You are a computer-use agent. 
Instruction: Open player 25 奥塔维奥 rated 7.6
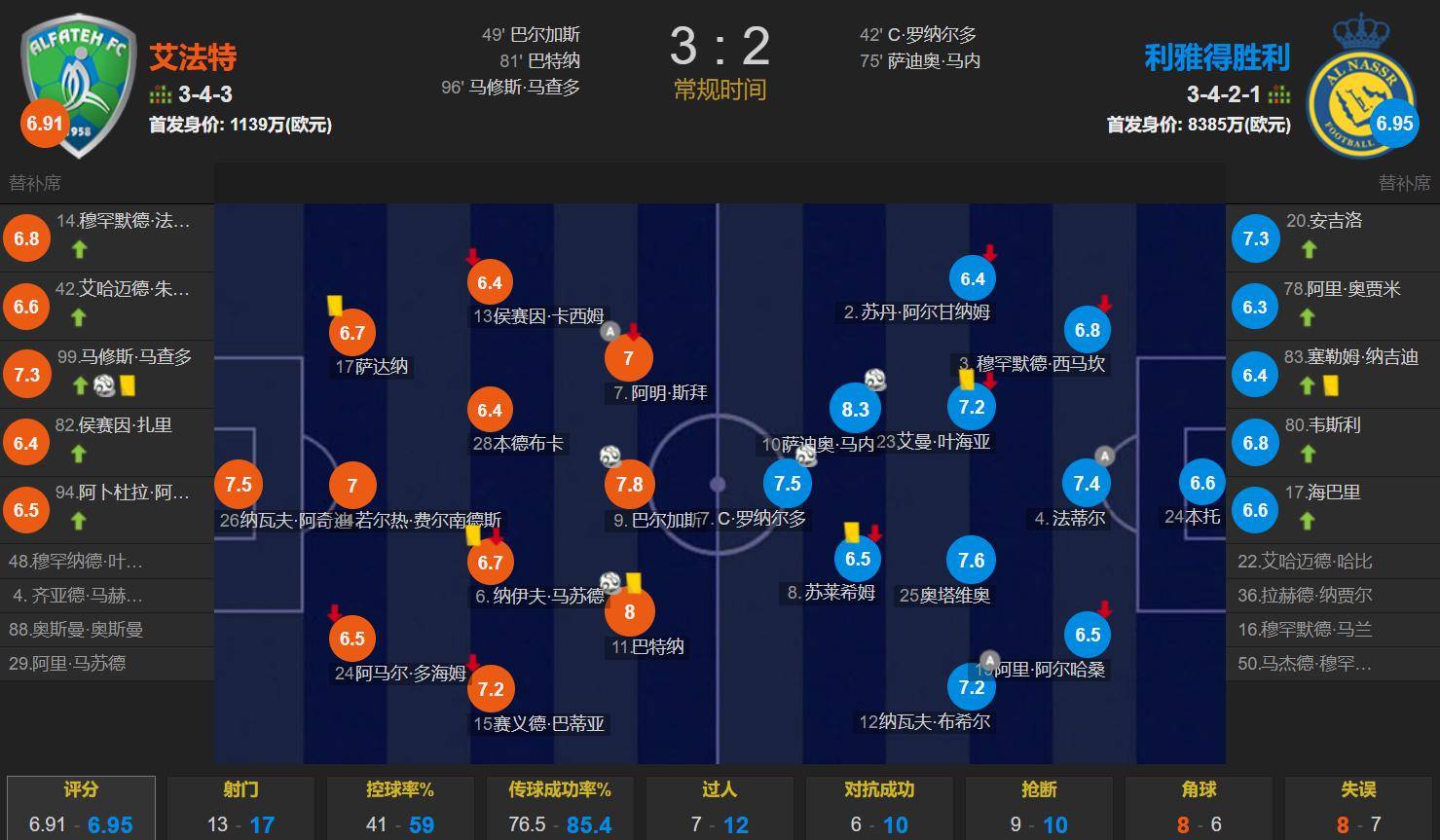[971, 561]
